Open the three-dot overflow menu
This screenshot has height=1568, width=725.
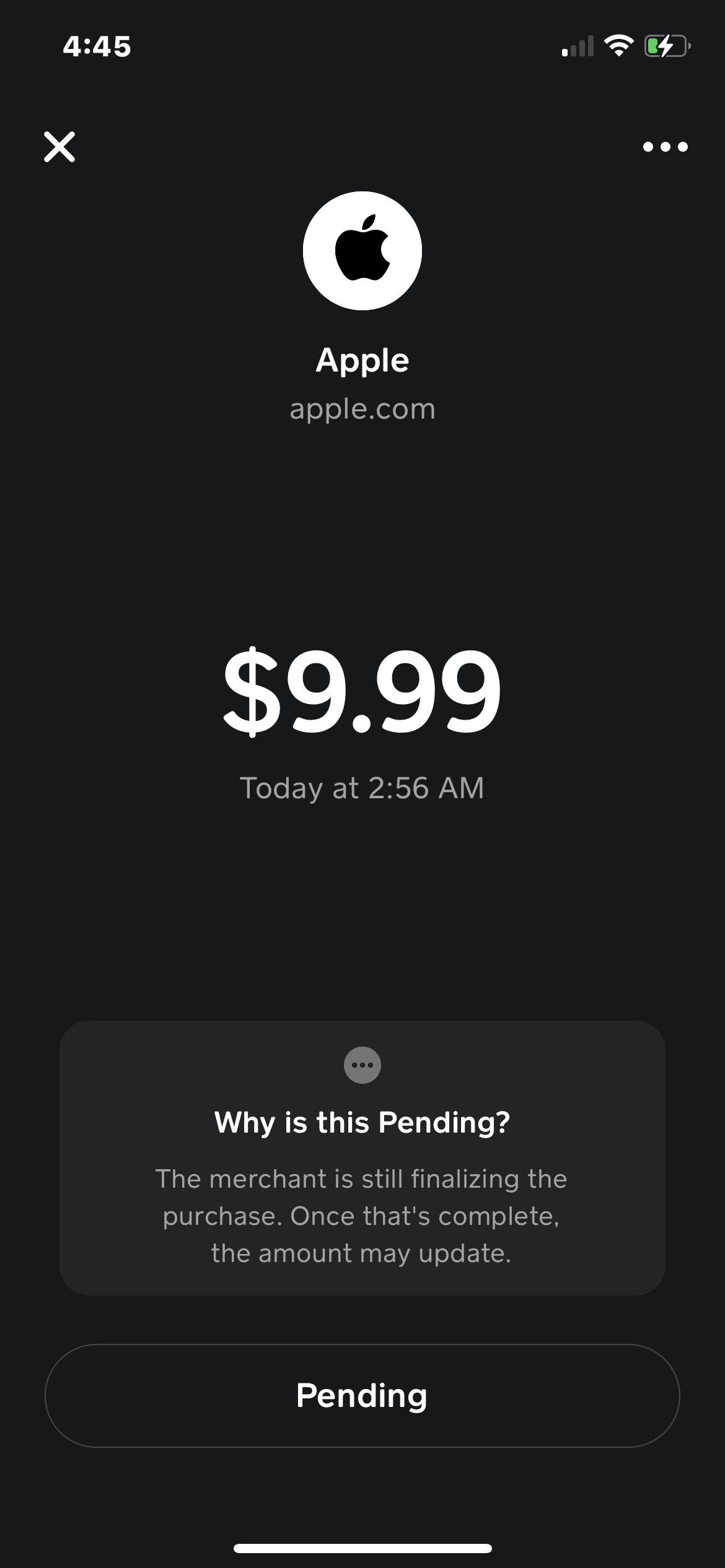665,147
